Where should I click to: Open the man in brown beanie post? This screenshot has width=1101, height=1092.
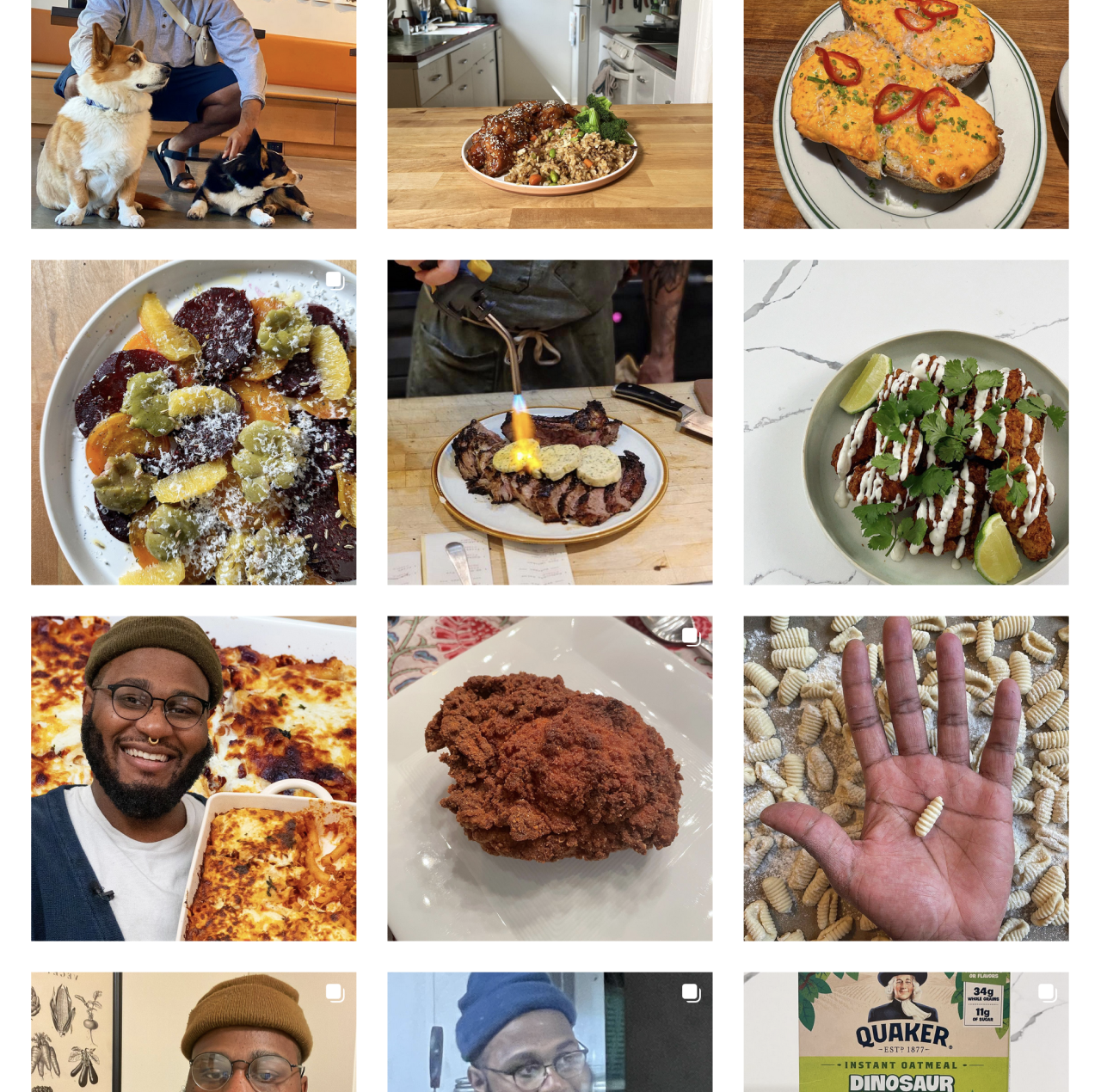(194, 1032)
